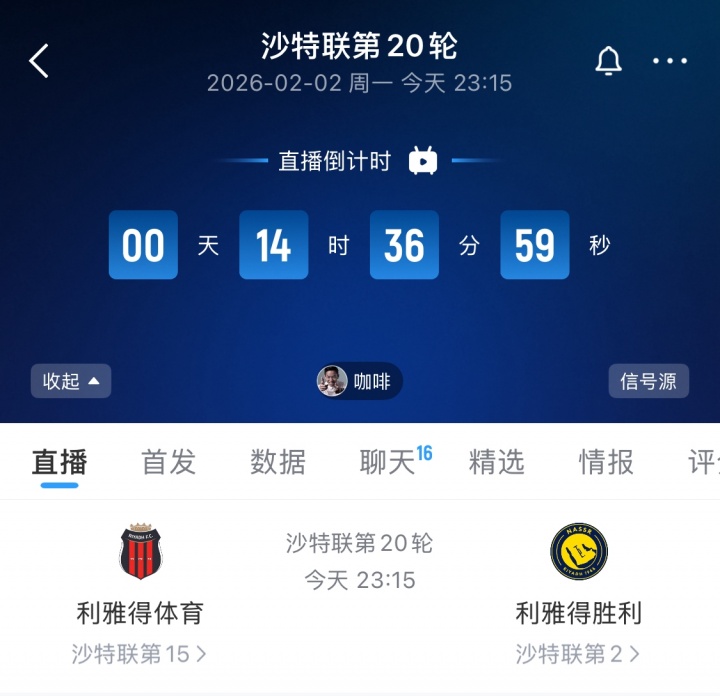Image resolution: width=720 pixels, height=696 pixels.
Task: Select the 直播 tab
Action: tap(60, 462)
